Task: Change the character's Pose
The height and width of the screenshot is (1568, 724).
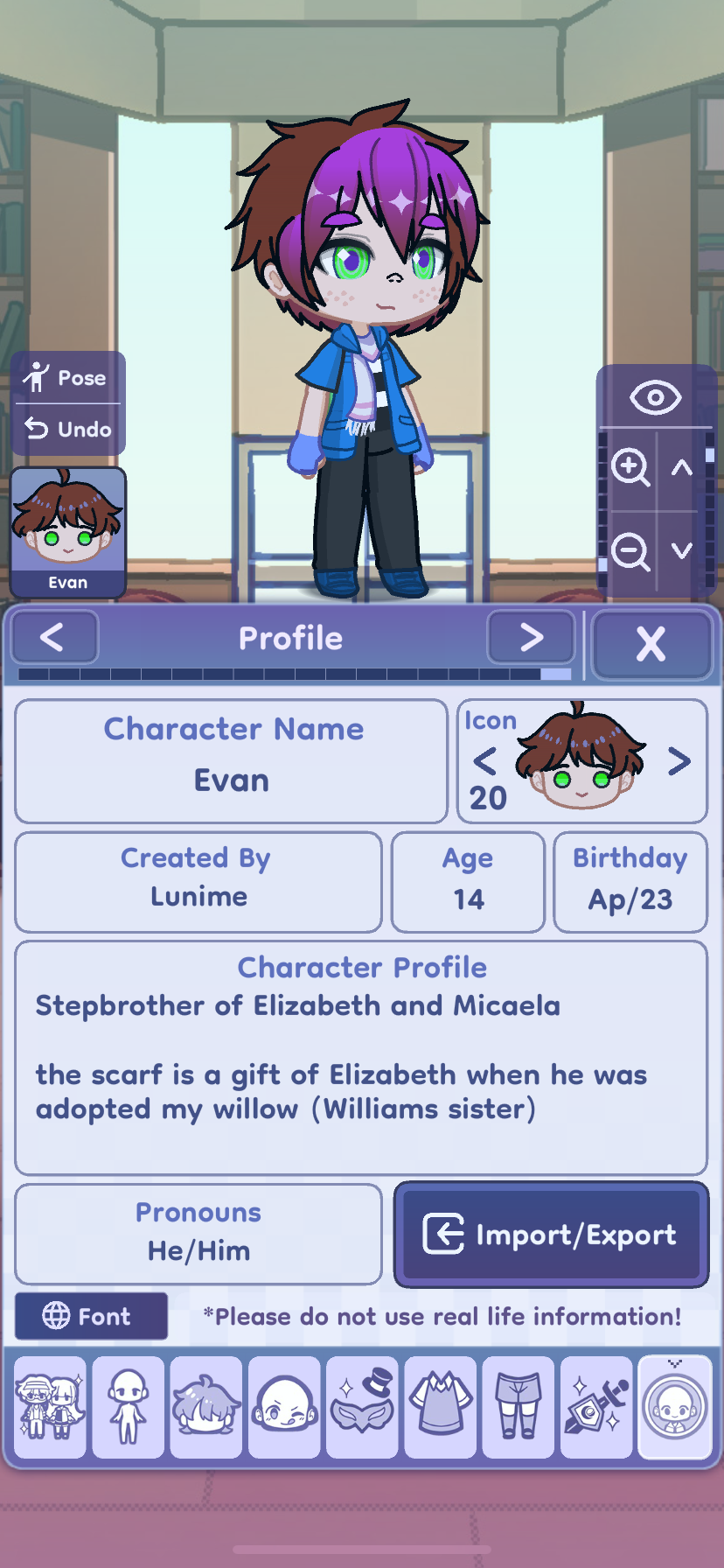Action: pos(68,378)
